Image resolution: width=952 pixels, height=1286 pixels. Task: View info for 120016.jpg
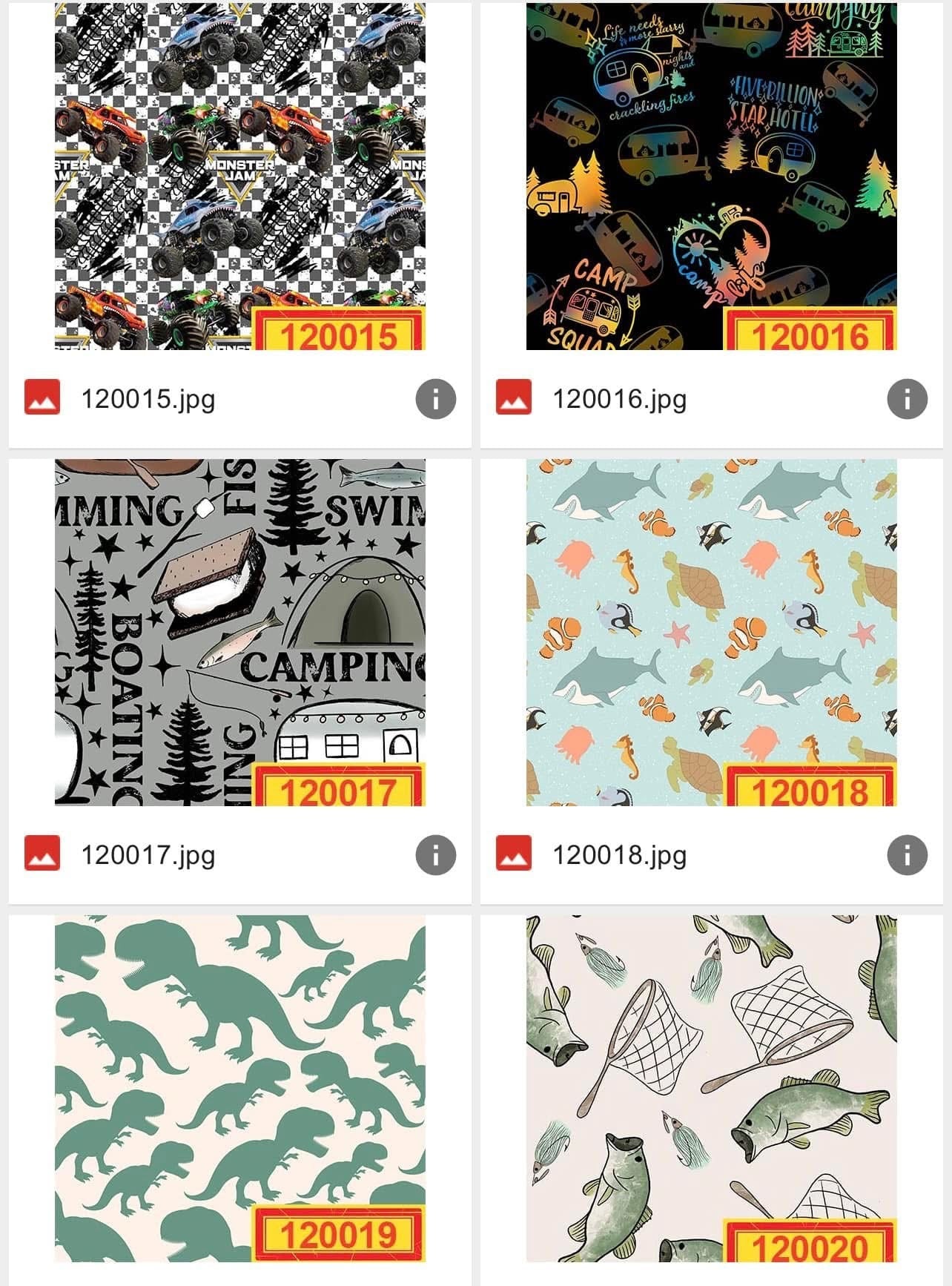pyautogui.click(x=907, y=400)
